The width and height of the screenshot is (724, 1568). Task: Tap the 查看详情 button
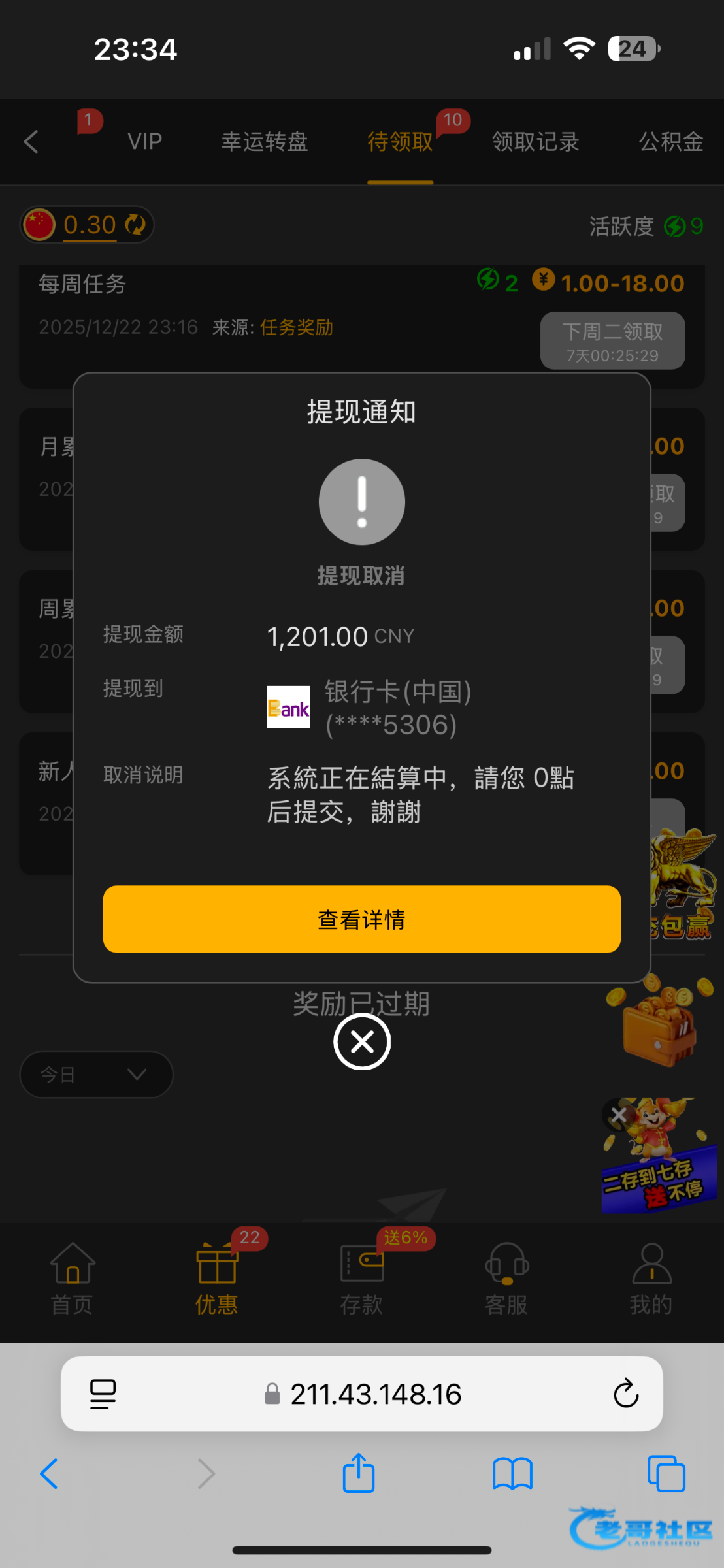(361, 919)
